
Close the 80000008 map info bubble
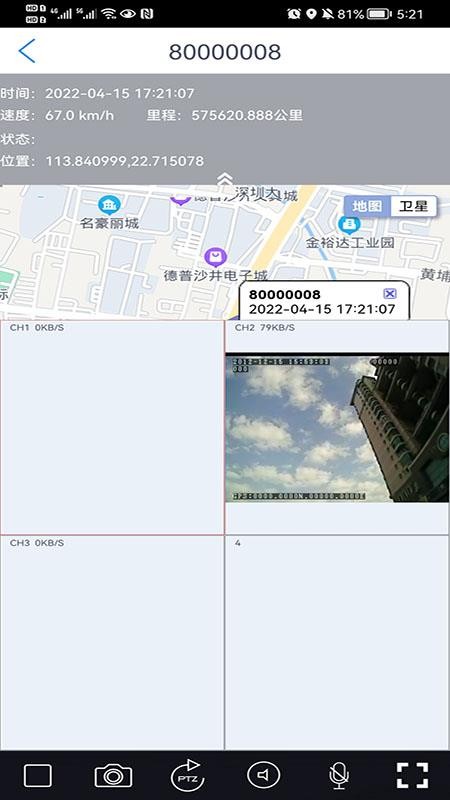pos(390,293)
